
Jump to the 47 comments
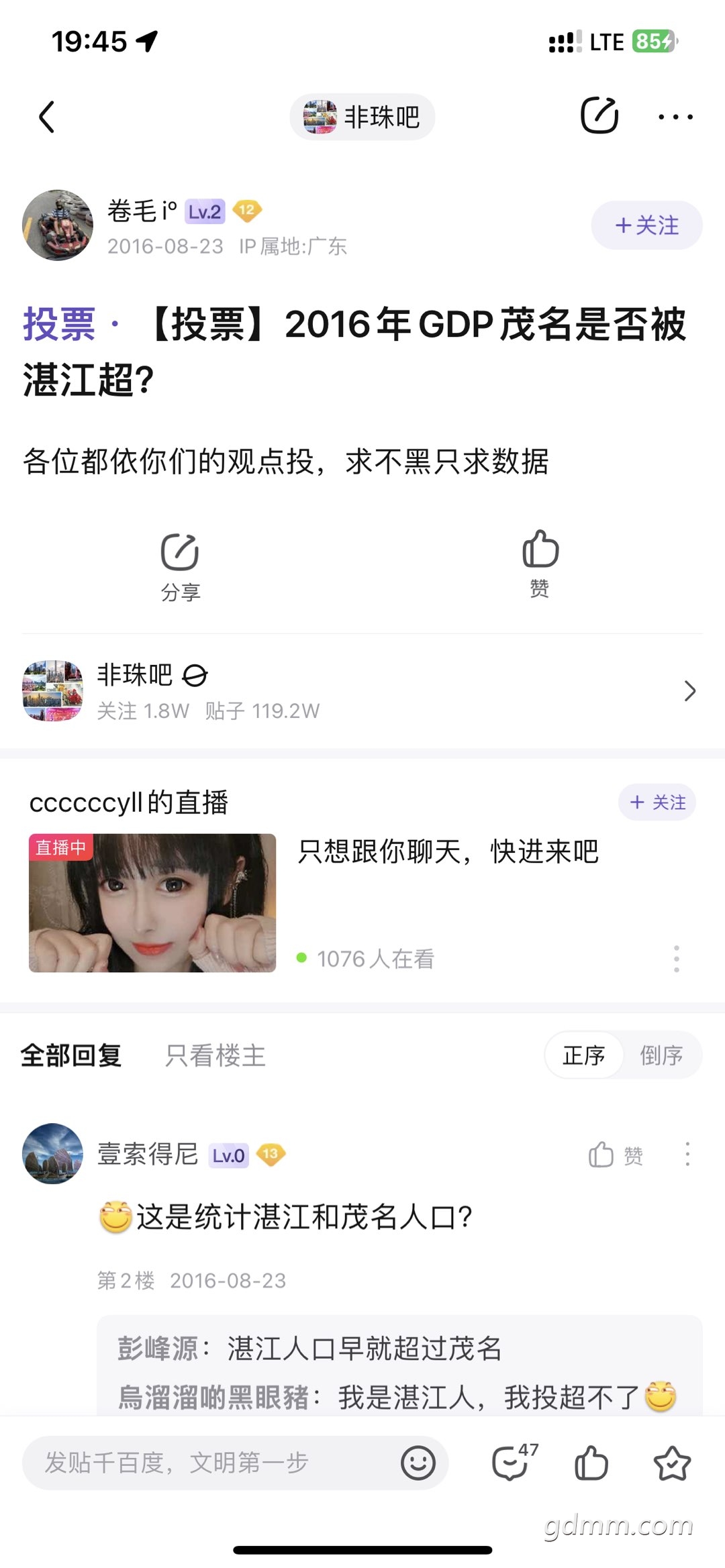(x=513, y=1462)
